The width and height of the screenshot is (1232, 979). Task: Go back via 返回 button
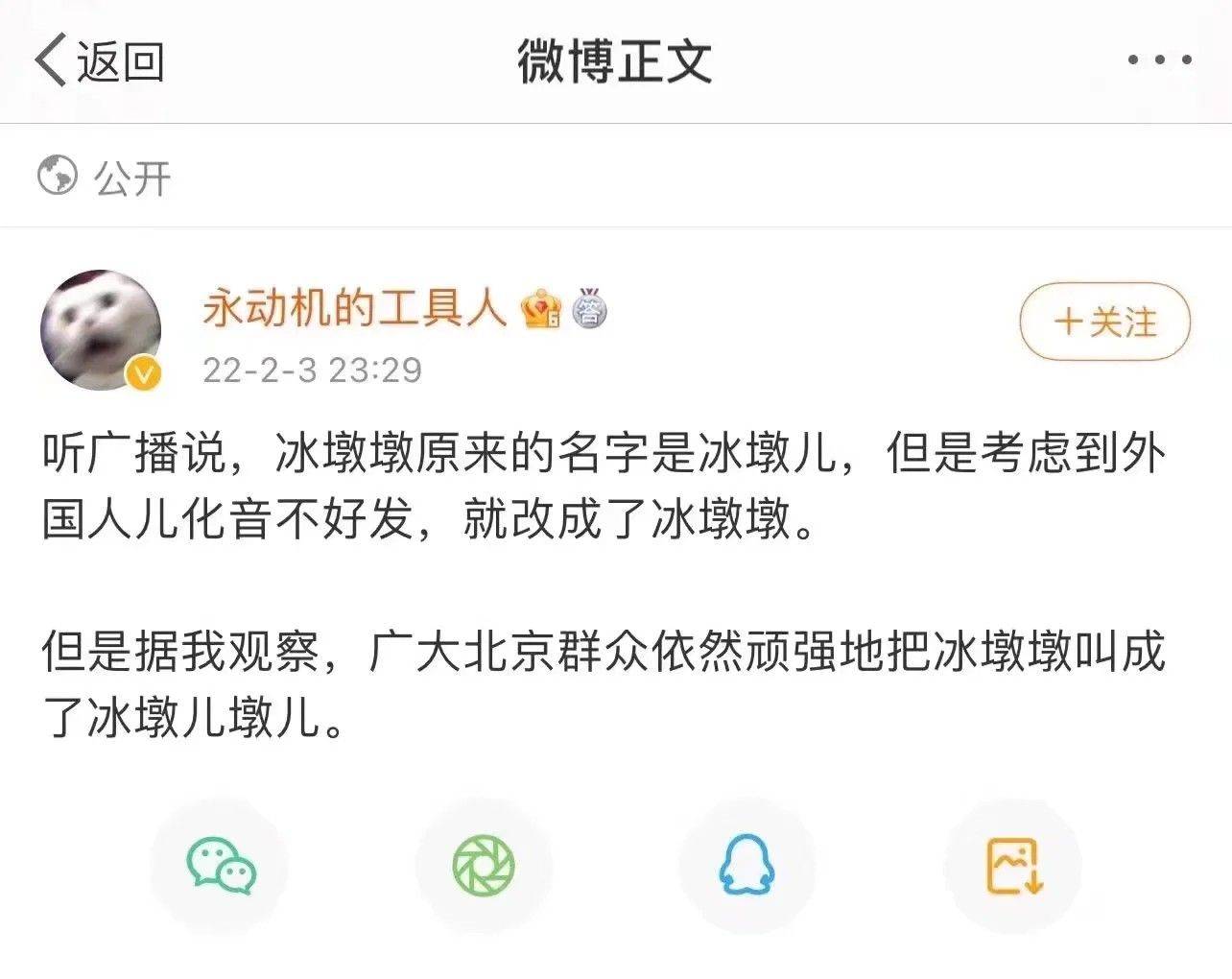point(100,61)
